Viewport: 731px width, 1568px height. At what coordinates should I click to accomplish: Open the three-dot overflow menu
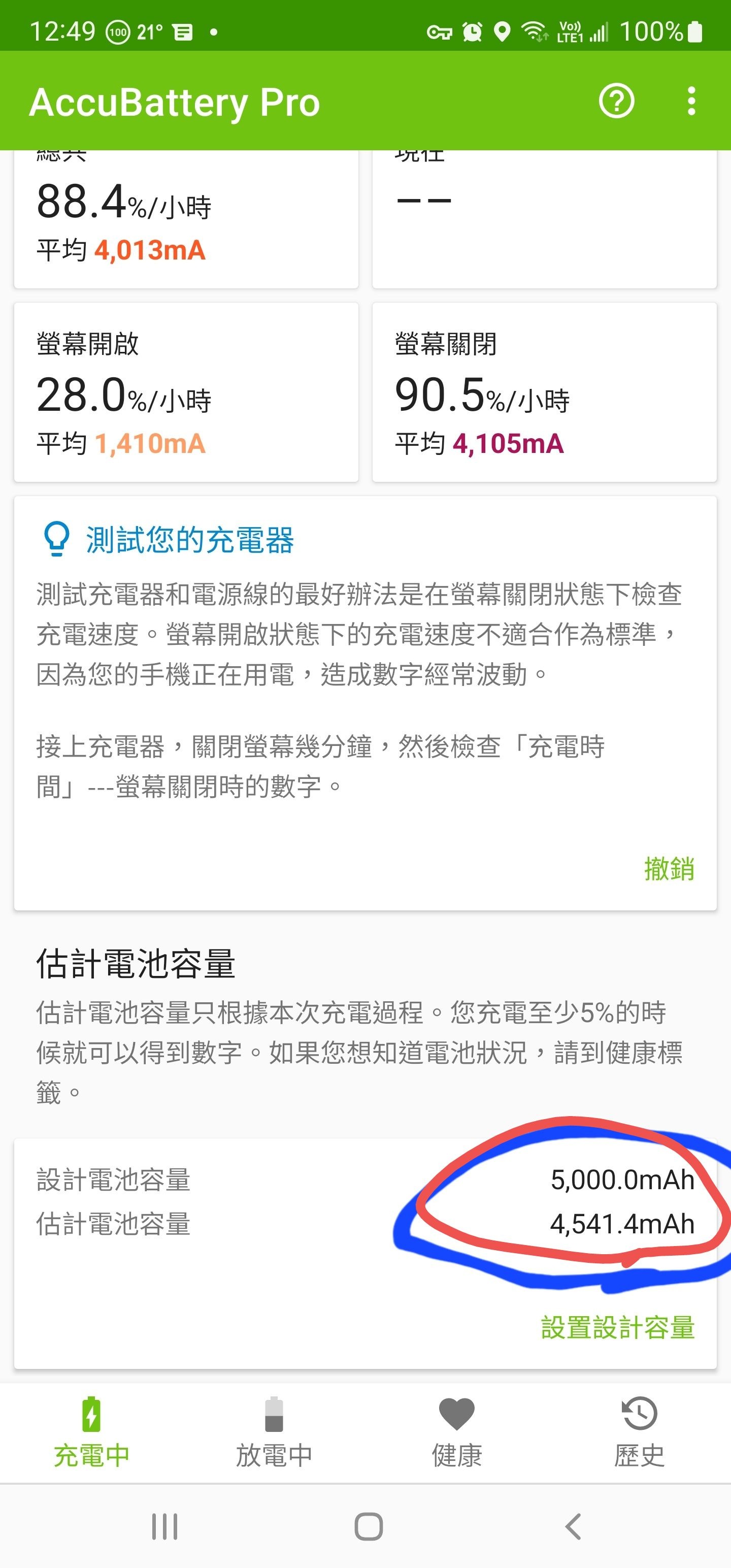[691, 101]
